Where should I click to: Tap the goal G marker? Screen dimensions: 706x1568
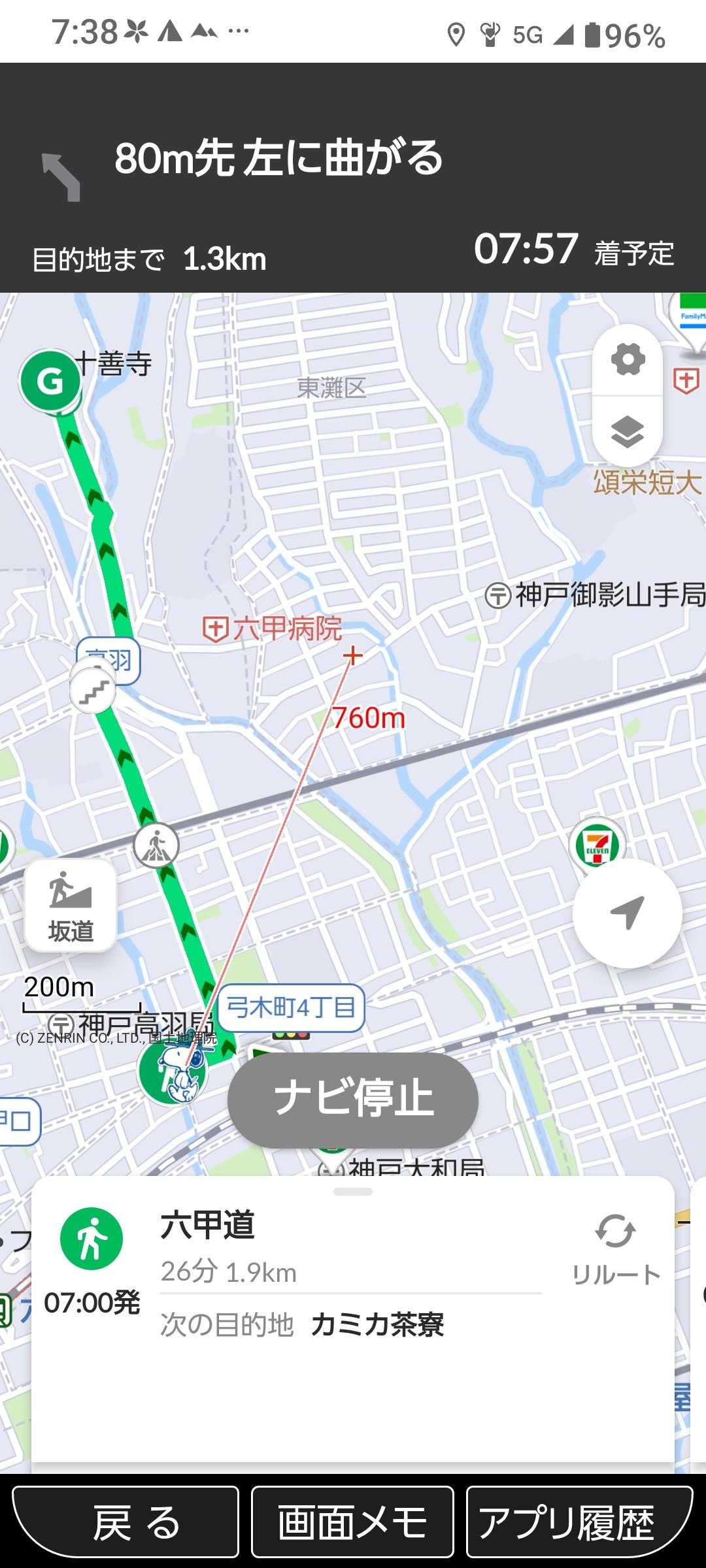(50, 381)
